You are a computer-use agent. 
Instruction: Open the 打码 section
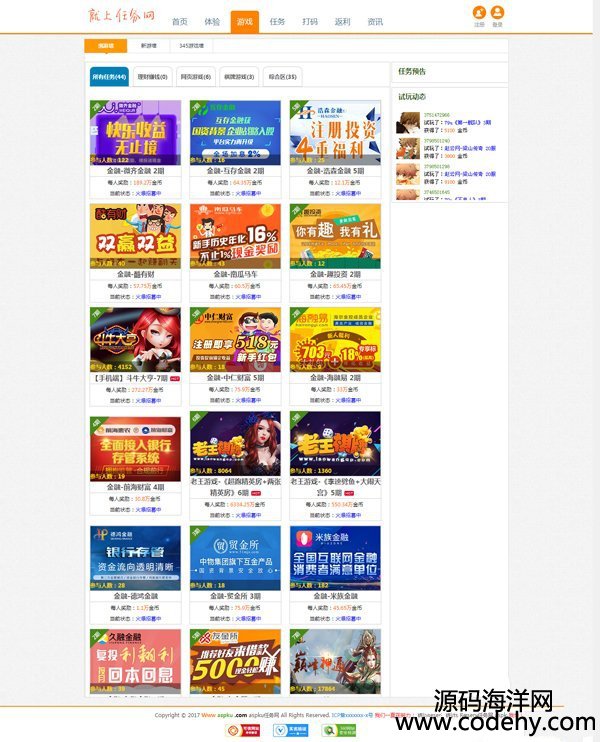(310, 21)
